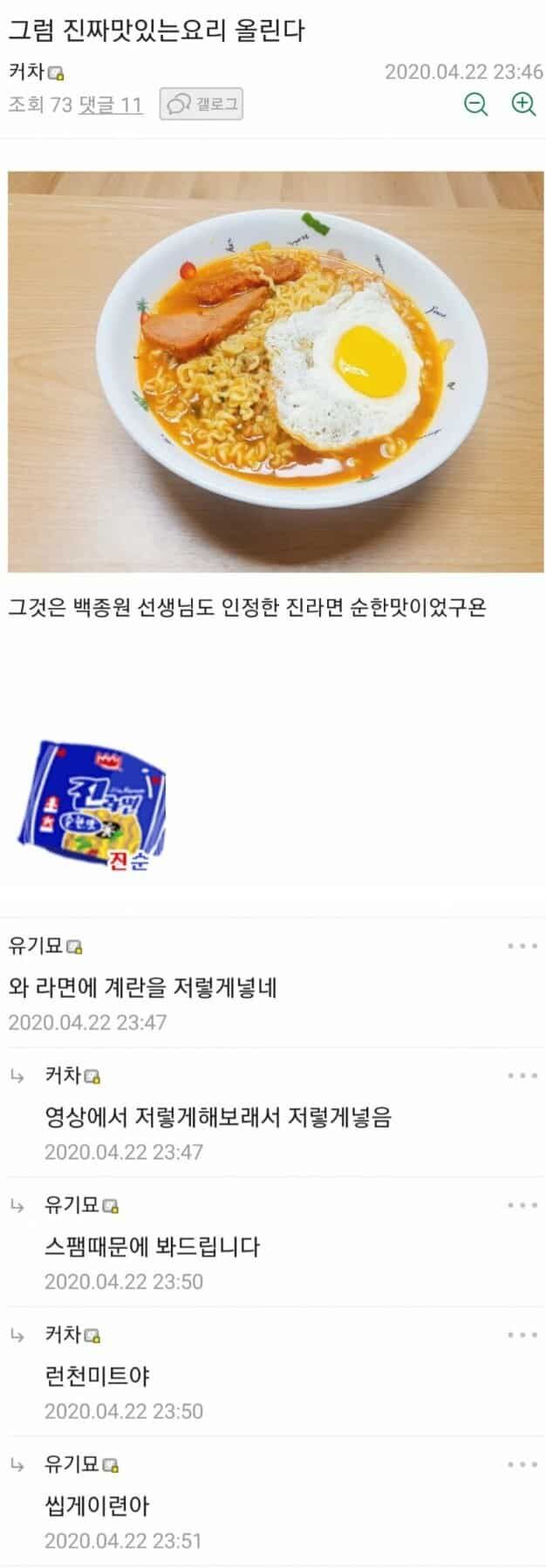Open options for reply '런천미트야'
546x1568 pixels.
pyautogui.click(x=522, y=1335)
